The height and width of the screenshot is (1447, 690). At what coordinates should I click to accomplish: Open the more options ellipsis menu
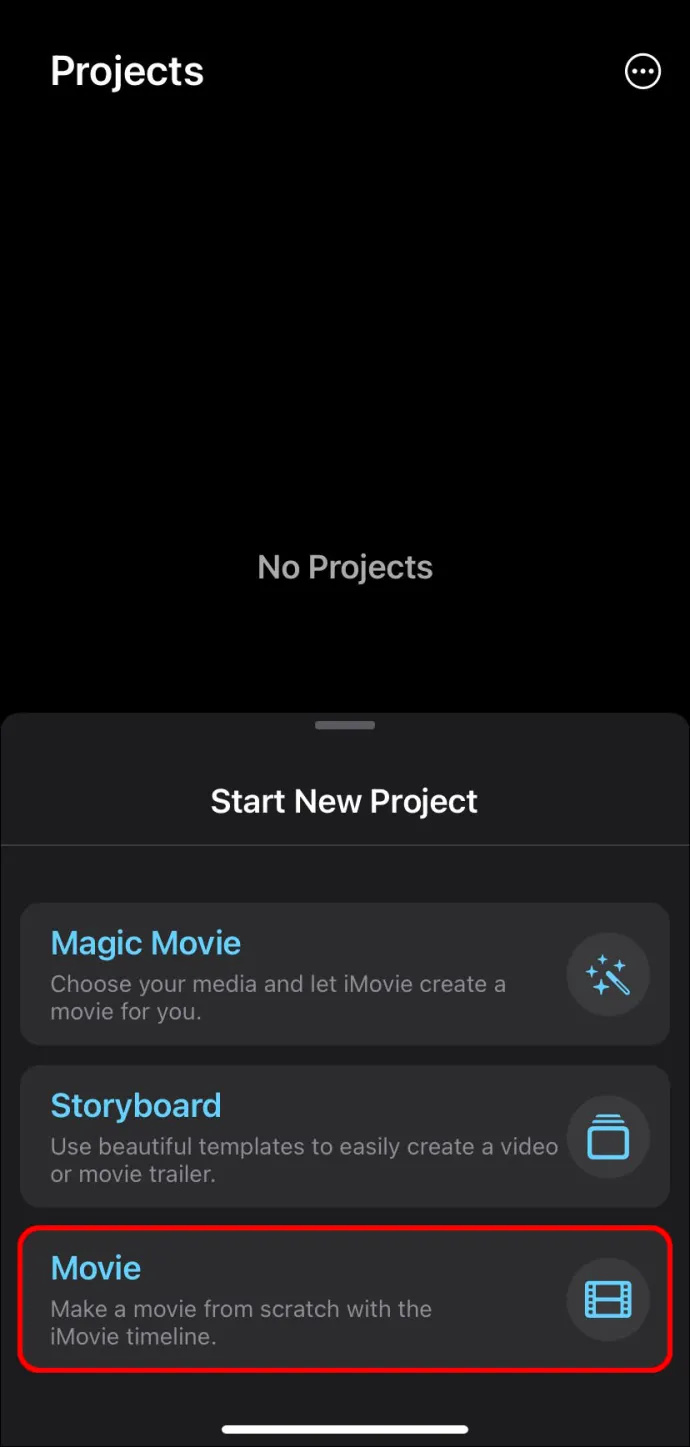(642, 71)
